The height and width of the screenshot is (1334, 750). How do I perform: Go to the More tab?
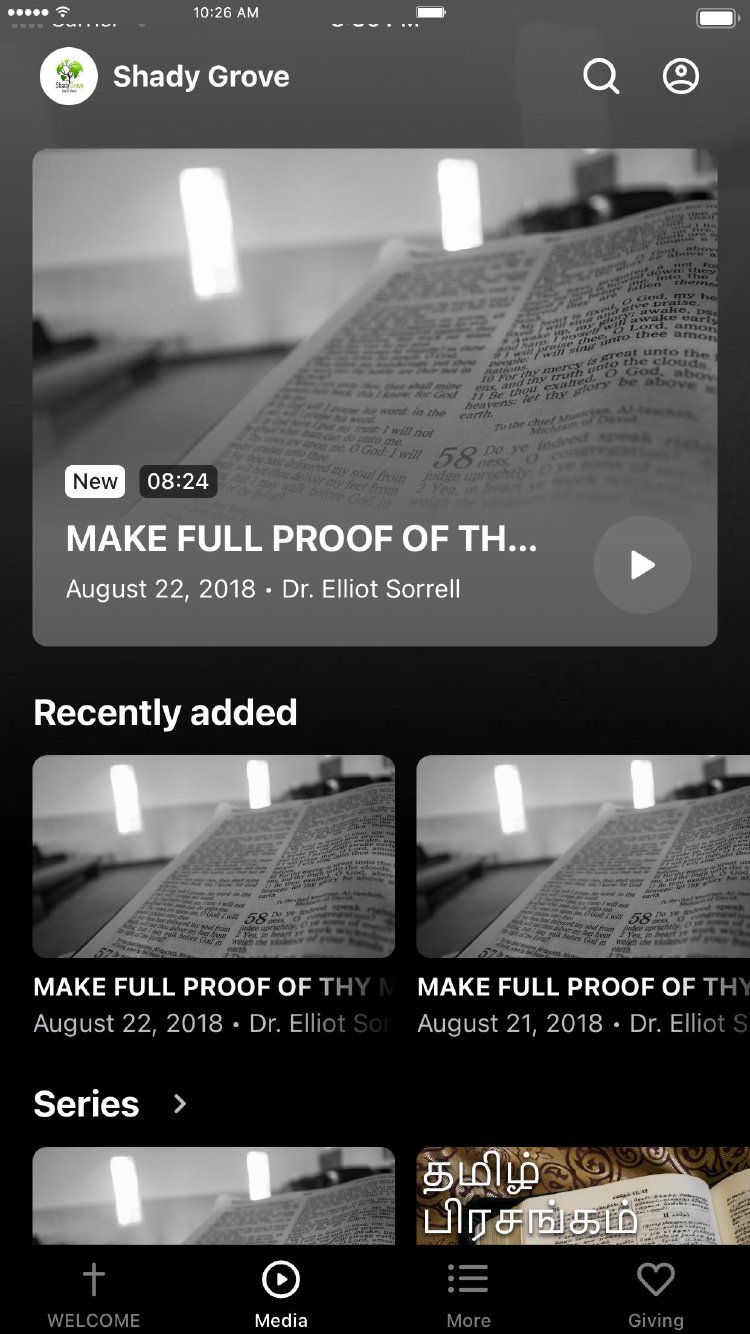(x=468, y=1294)
